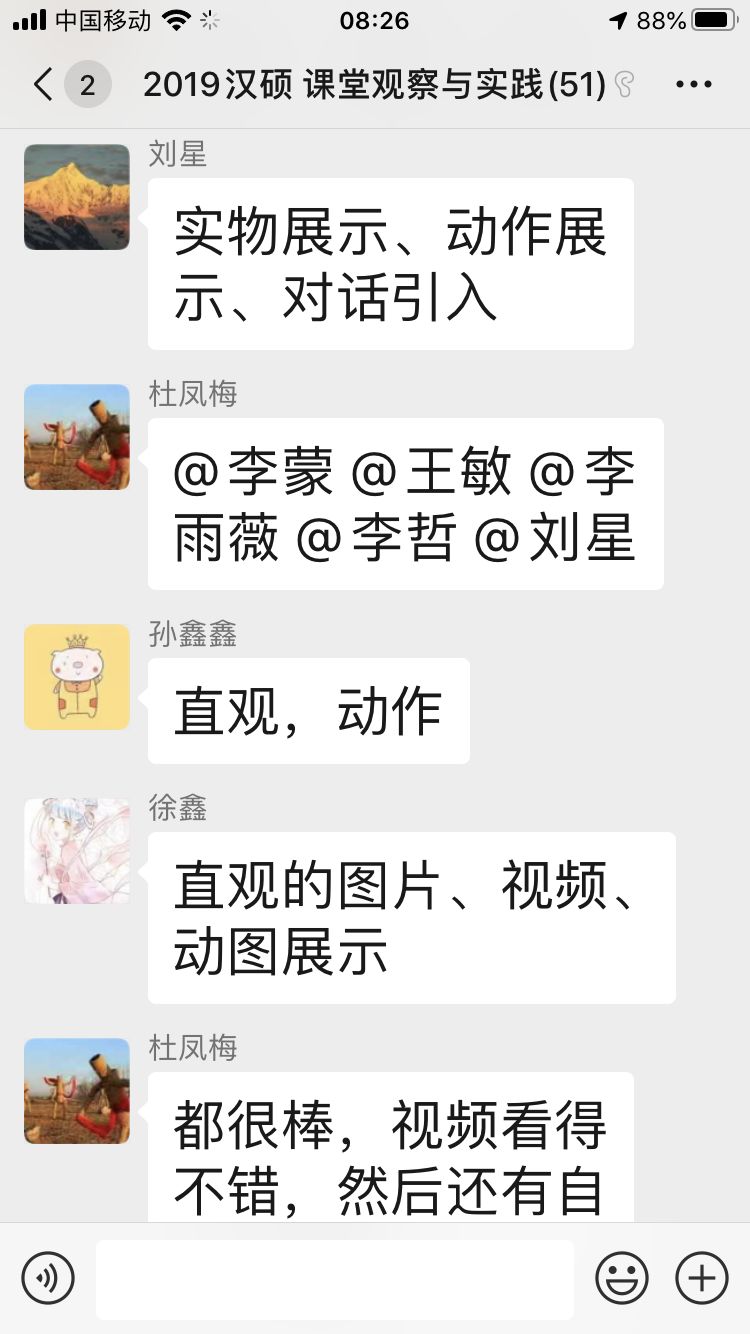Open the plus attachments menu
Viewport: 750px width, 1334px height.
pos(702,1277)
